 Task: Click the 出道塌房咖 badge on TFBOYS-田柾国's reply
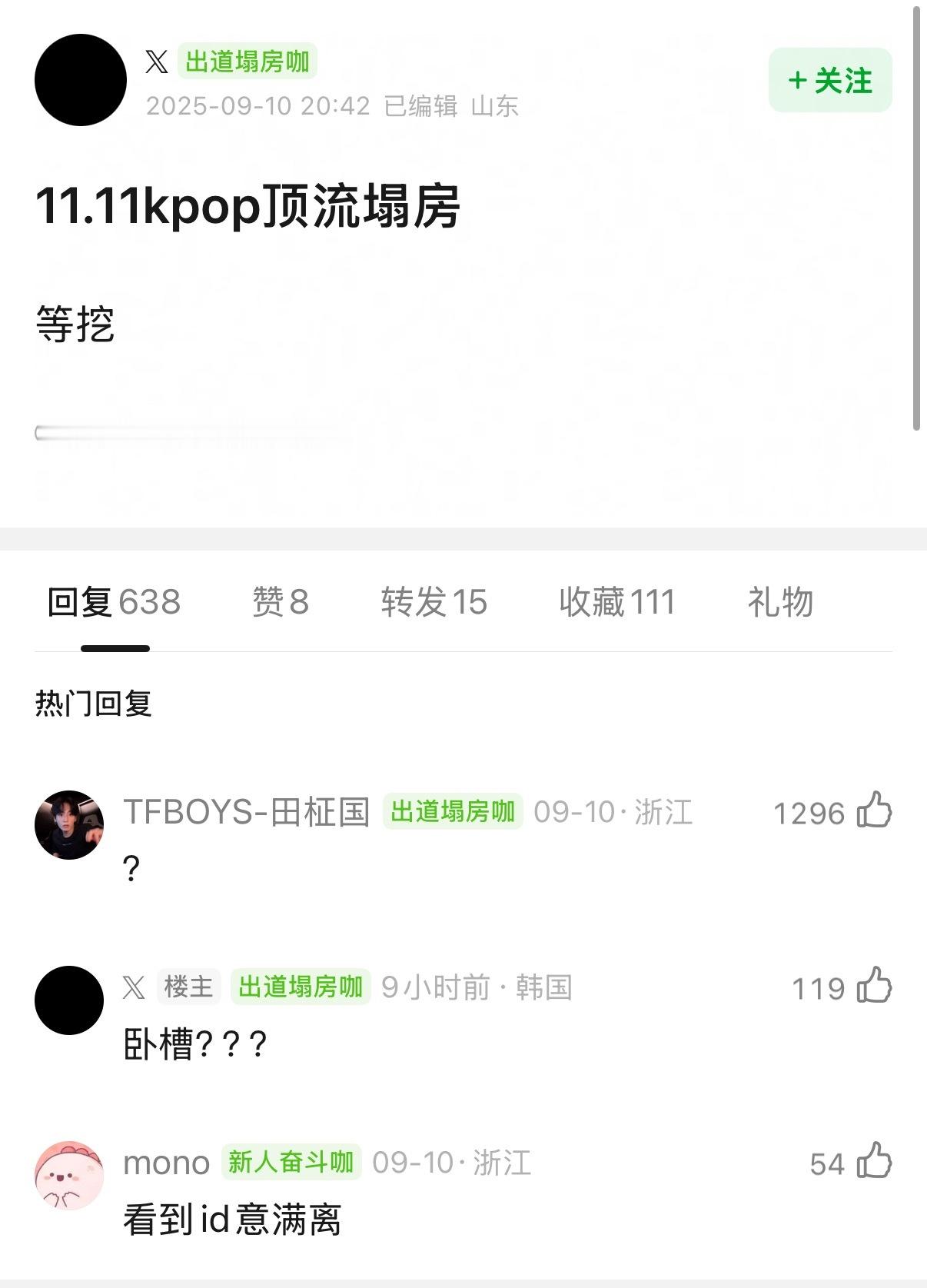(x=454, y=812)
